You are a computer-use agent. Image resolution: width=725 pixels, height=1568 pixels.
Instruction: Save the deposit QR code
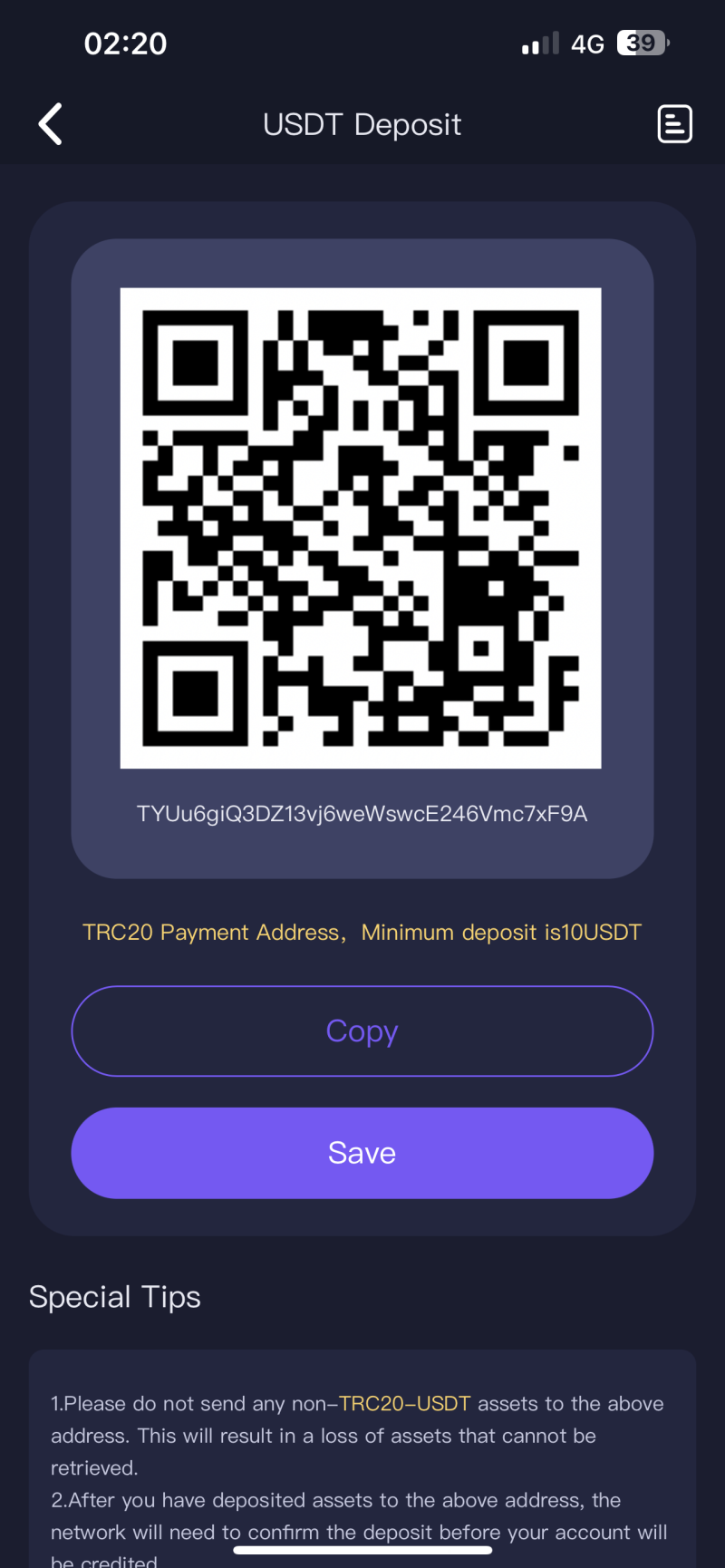(362, 1153)
